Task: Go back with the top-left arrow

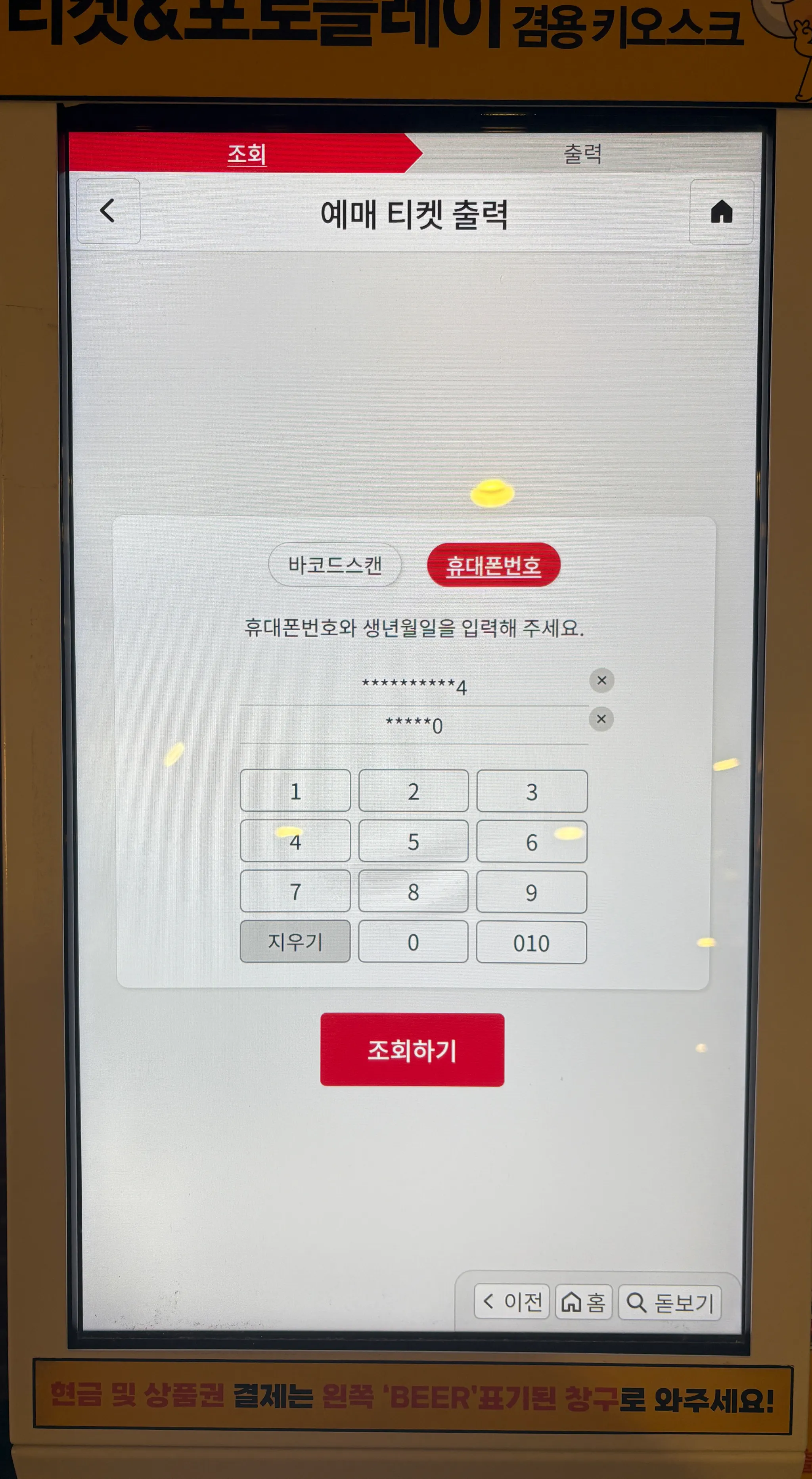Action: [108, 211]
